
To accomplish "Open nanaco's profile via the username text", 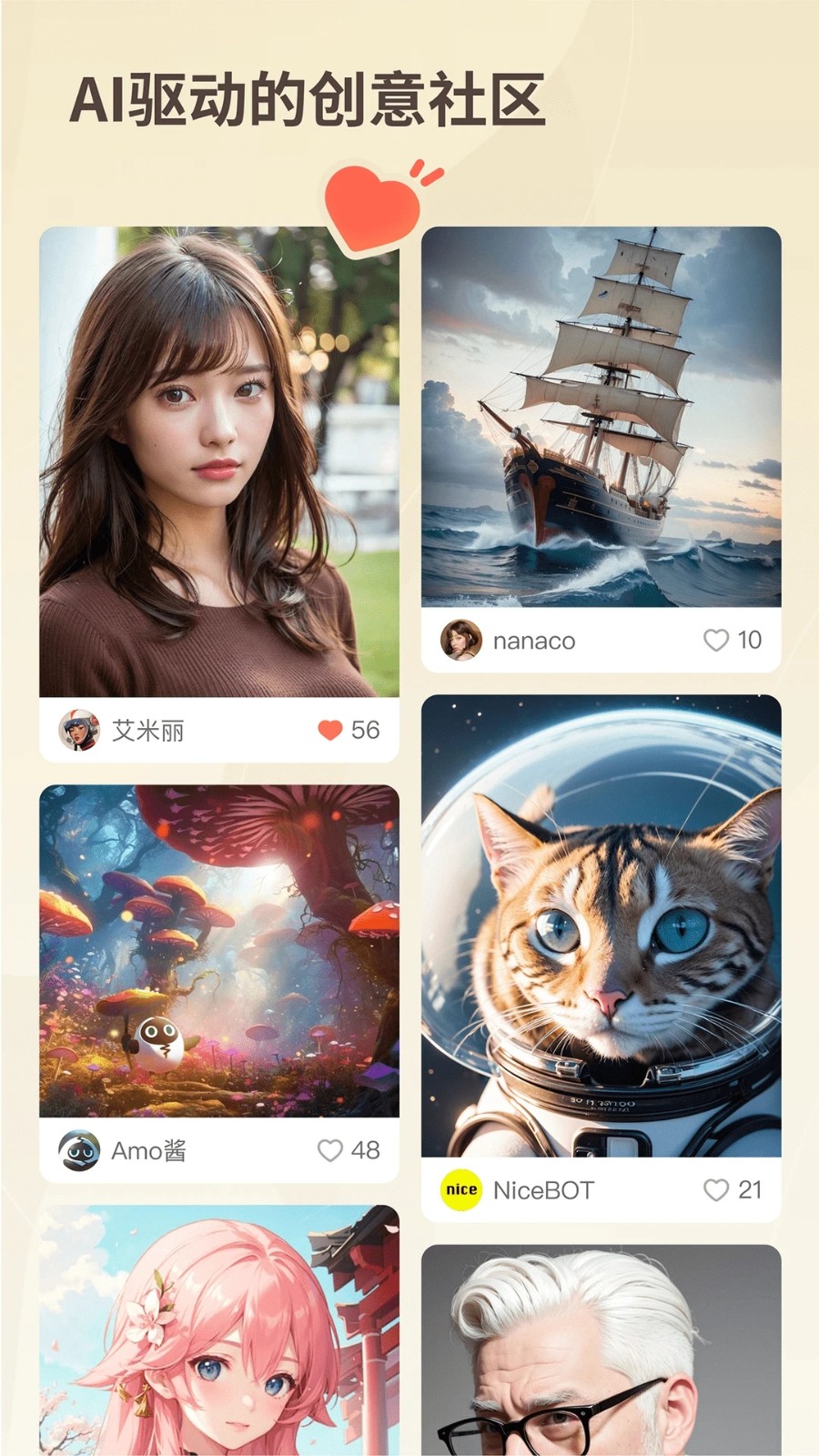I will coord(532,641).
